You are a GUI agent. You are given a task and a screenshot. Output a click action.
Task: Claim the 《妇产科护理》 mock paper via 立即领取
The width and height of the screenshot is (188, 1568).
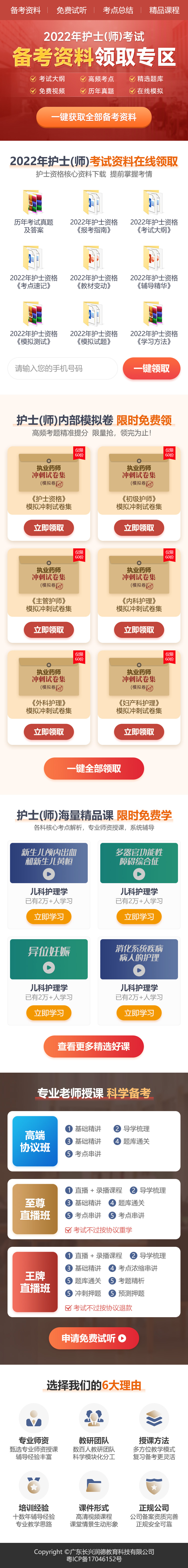pyautogui.click(x=139, y=732)
